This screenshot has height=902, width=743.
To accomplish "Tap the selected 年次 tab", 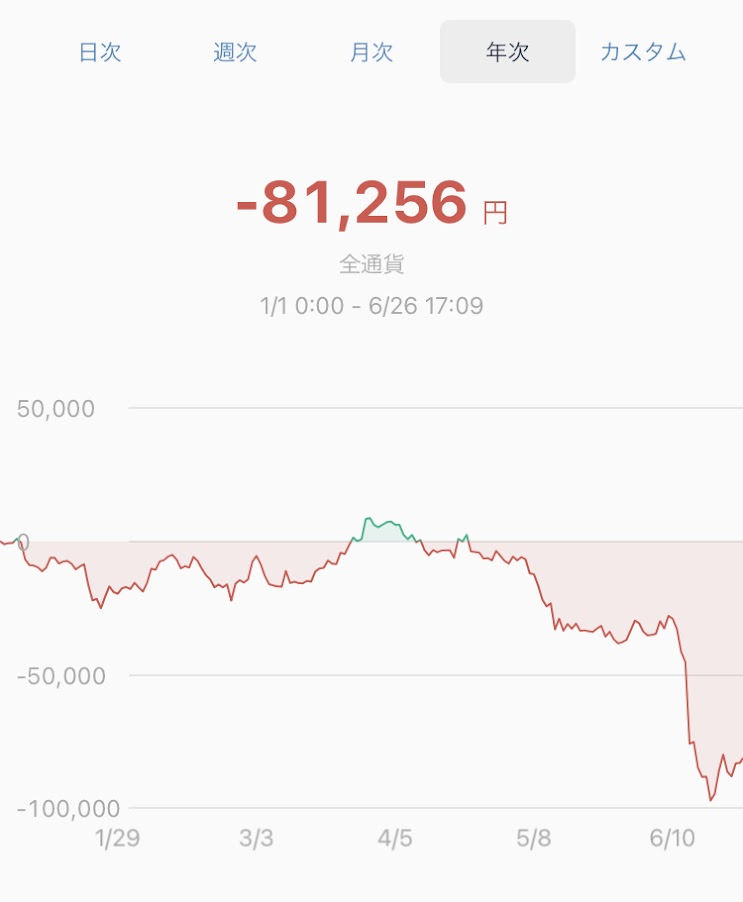I will pos(507,53).
